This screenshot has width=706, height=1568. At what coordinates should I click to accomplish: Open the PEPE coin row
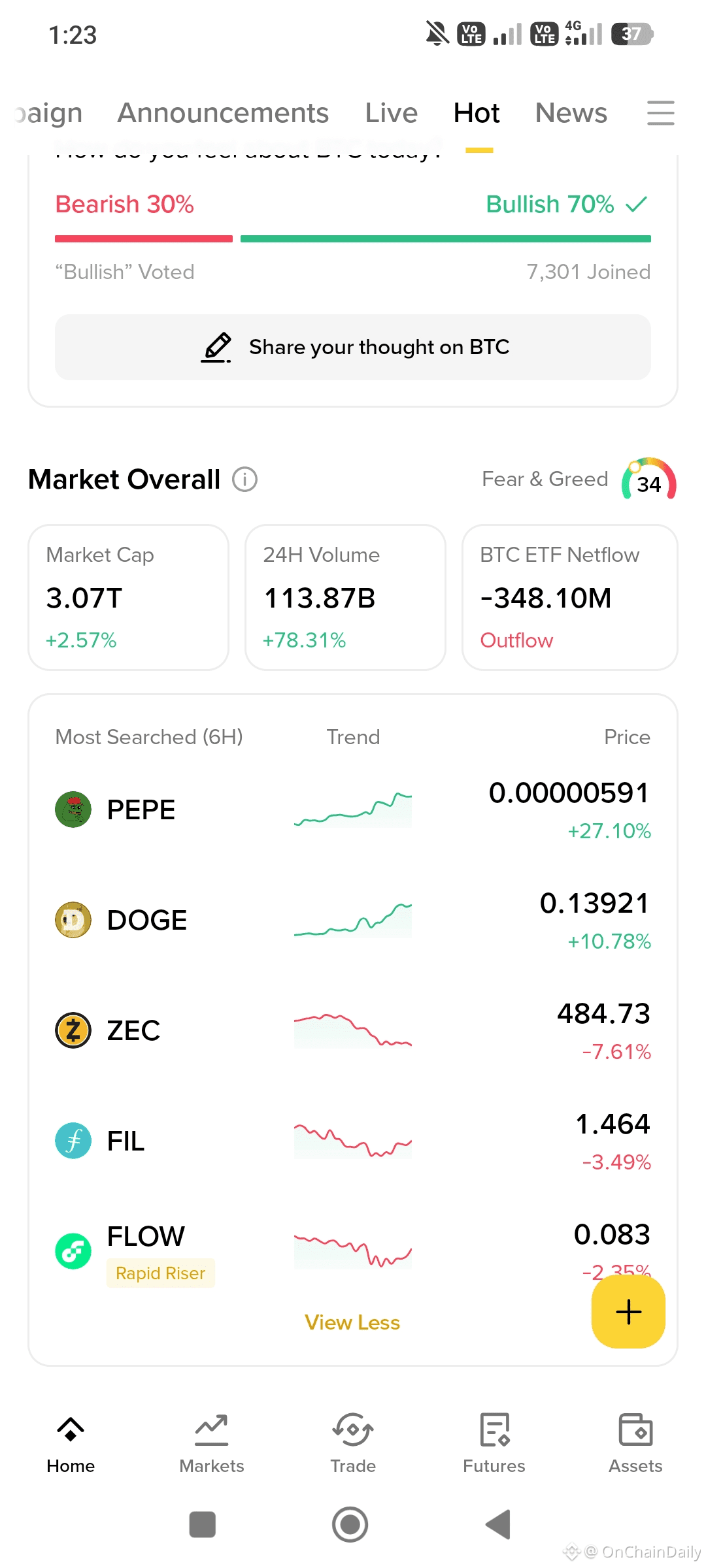pos(353,810)
